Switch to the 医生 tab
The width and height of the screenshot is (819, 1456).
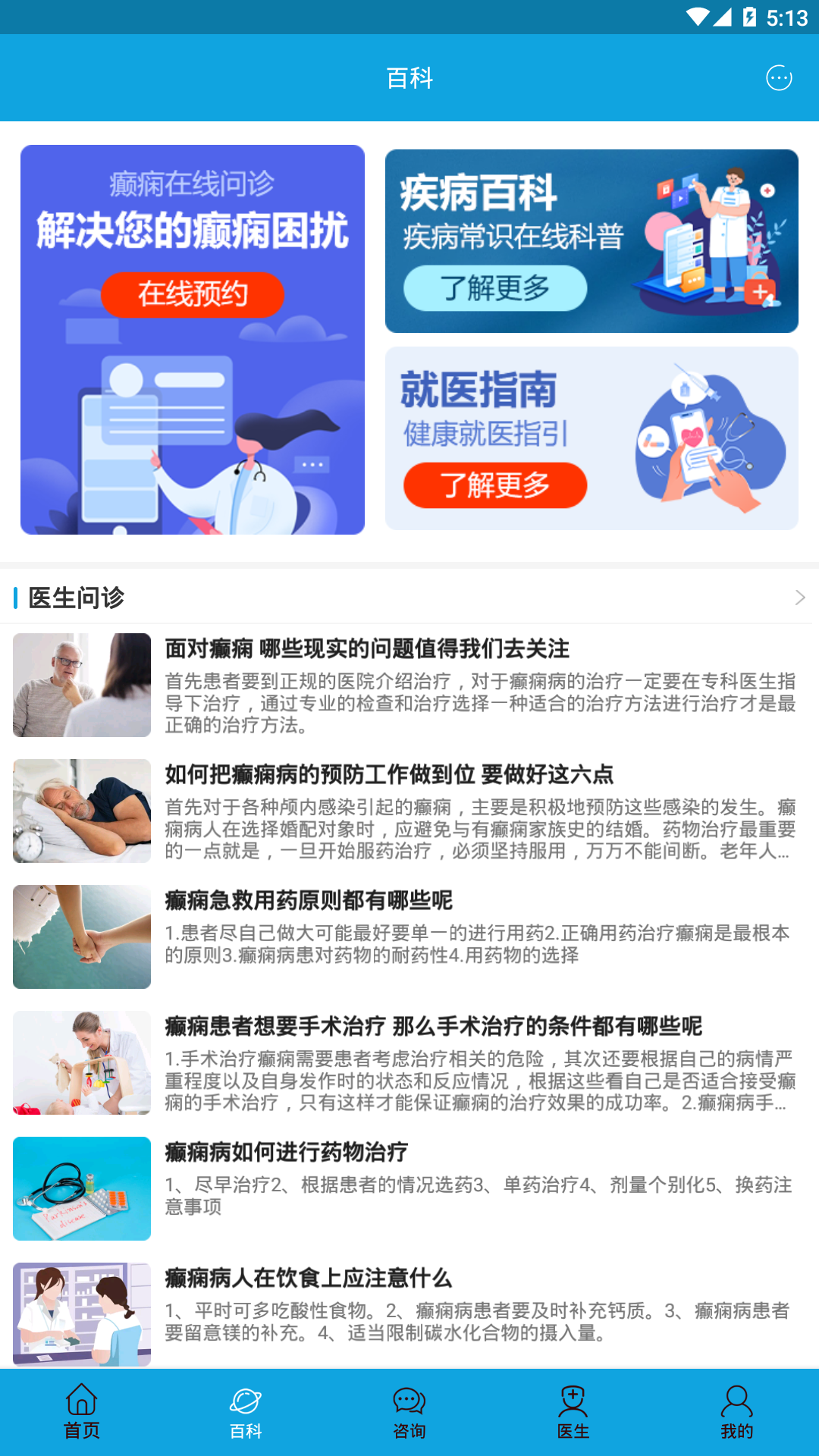tap(573, 1412)
